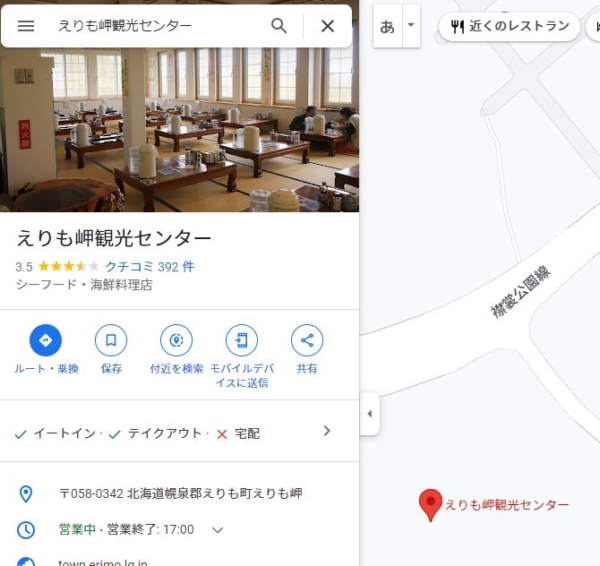This screenshot has width=600, height=566.
Task: Tap the search box with えりも岬観光センター
Action: click(x=150, y=26)
